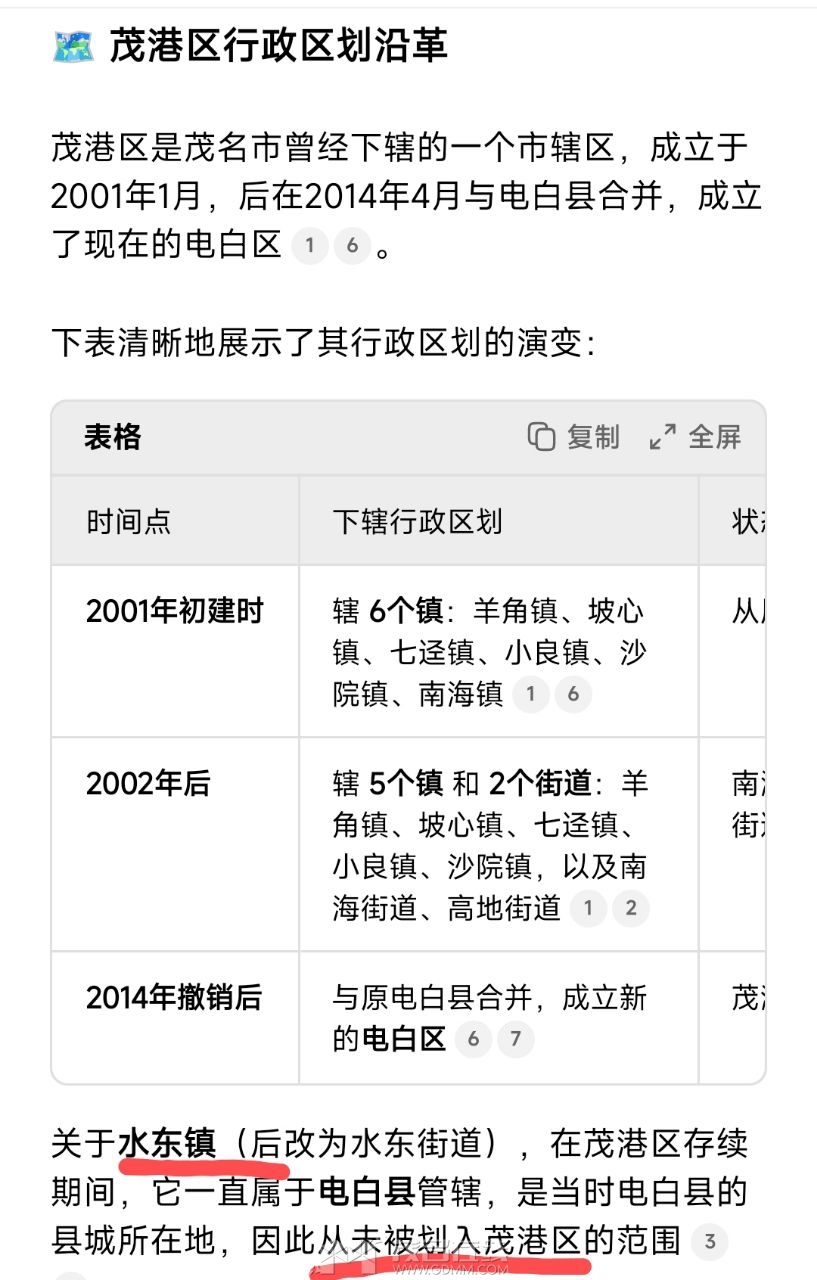This screenshot has height=1280, width=817.
Task: Copy the table with the 复制 button
Action: (574, 437)
